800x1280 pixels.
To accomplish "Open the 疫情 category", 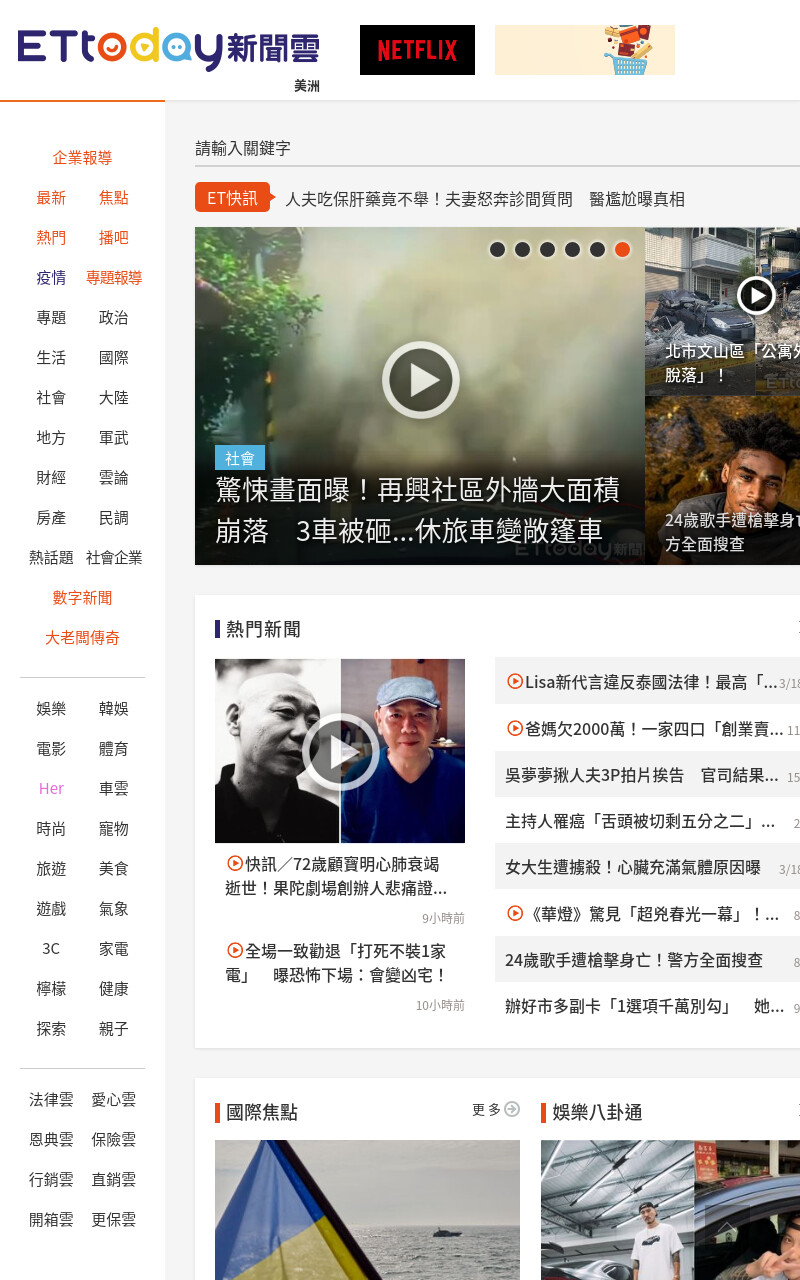I will coord(51,278).
